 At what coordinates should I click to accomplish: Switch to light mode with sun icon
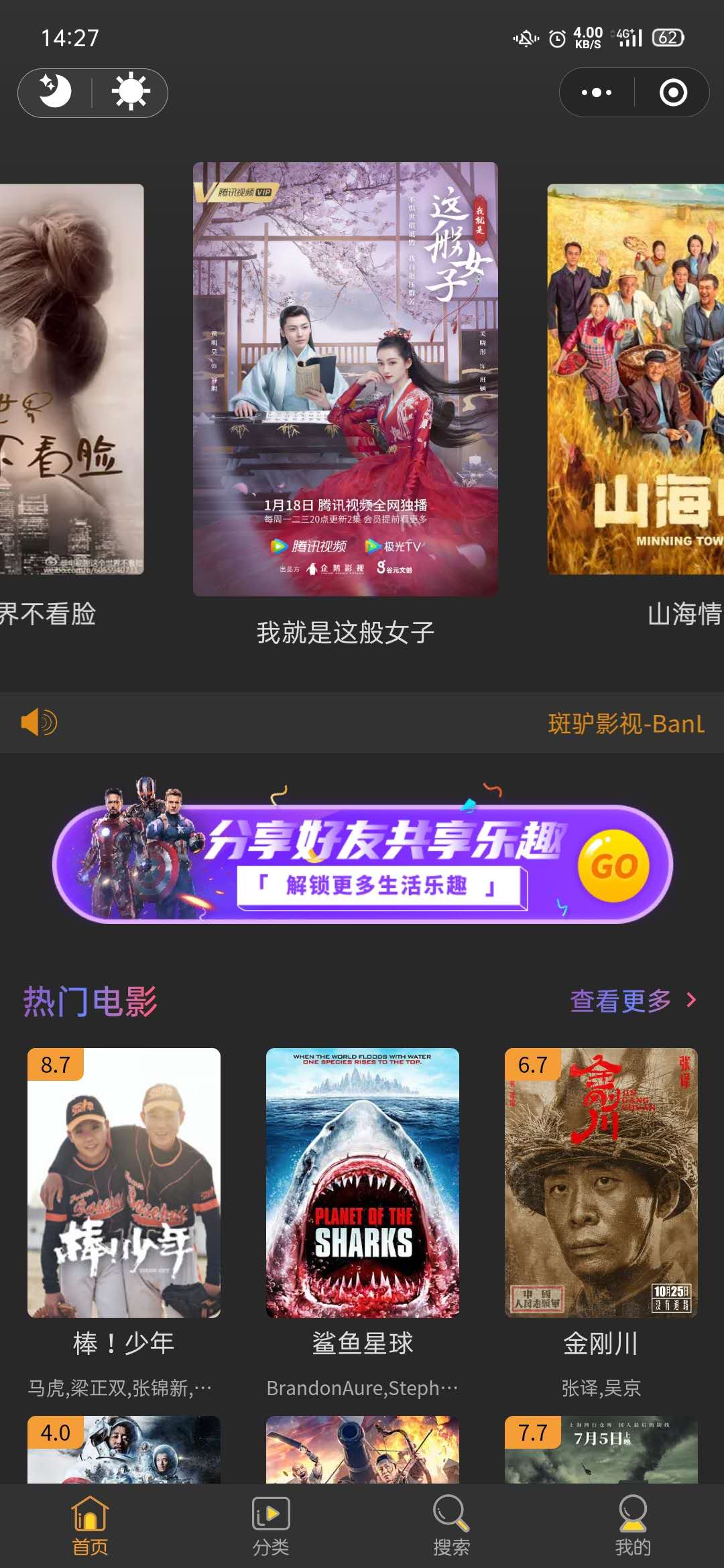click(131, 92)
